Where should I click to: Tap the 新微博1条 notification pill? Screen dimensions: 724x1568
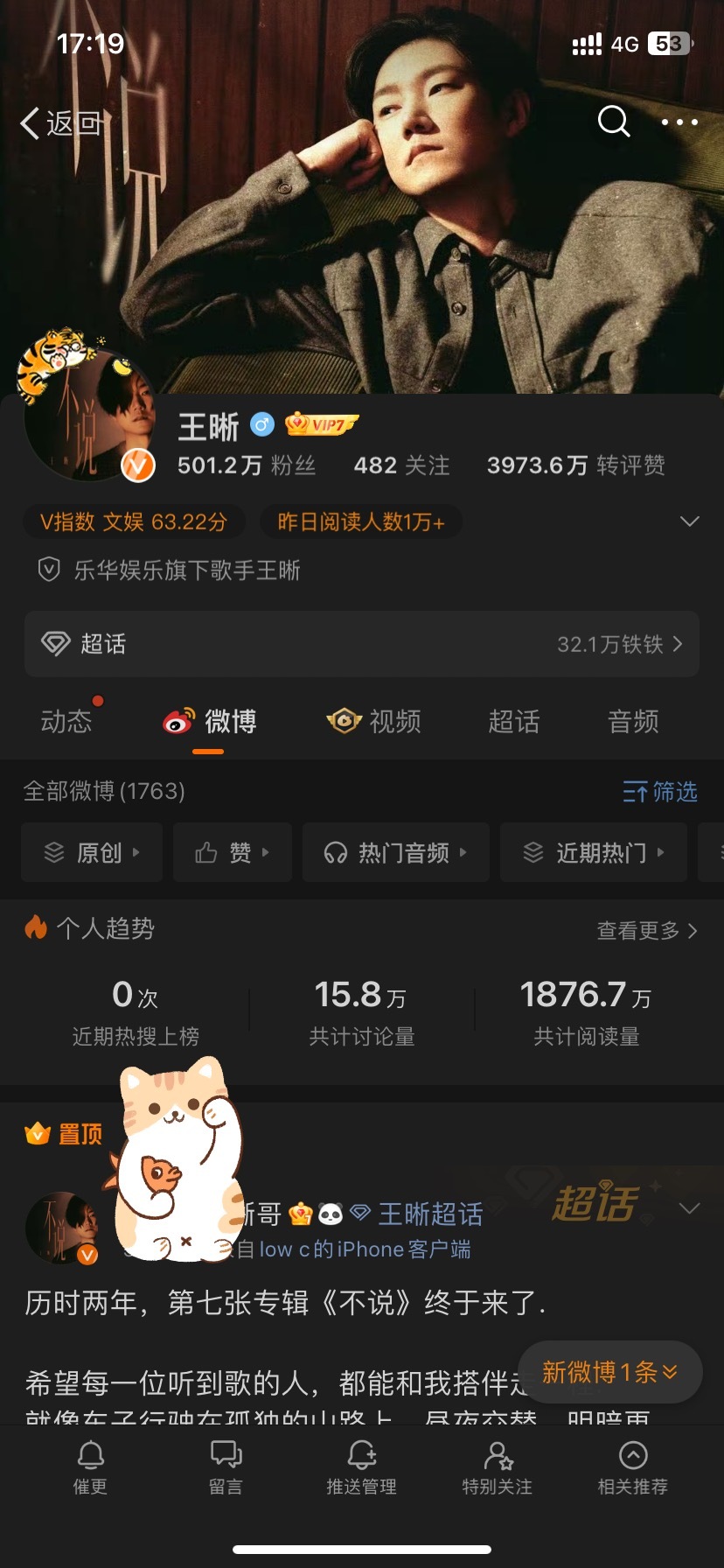point(609,1372)
